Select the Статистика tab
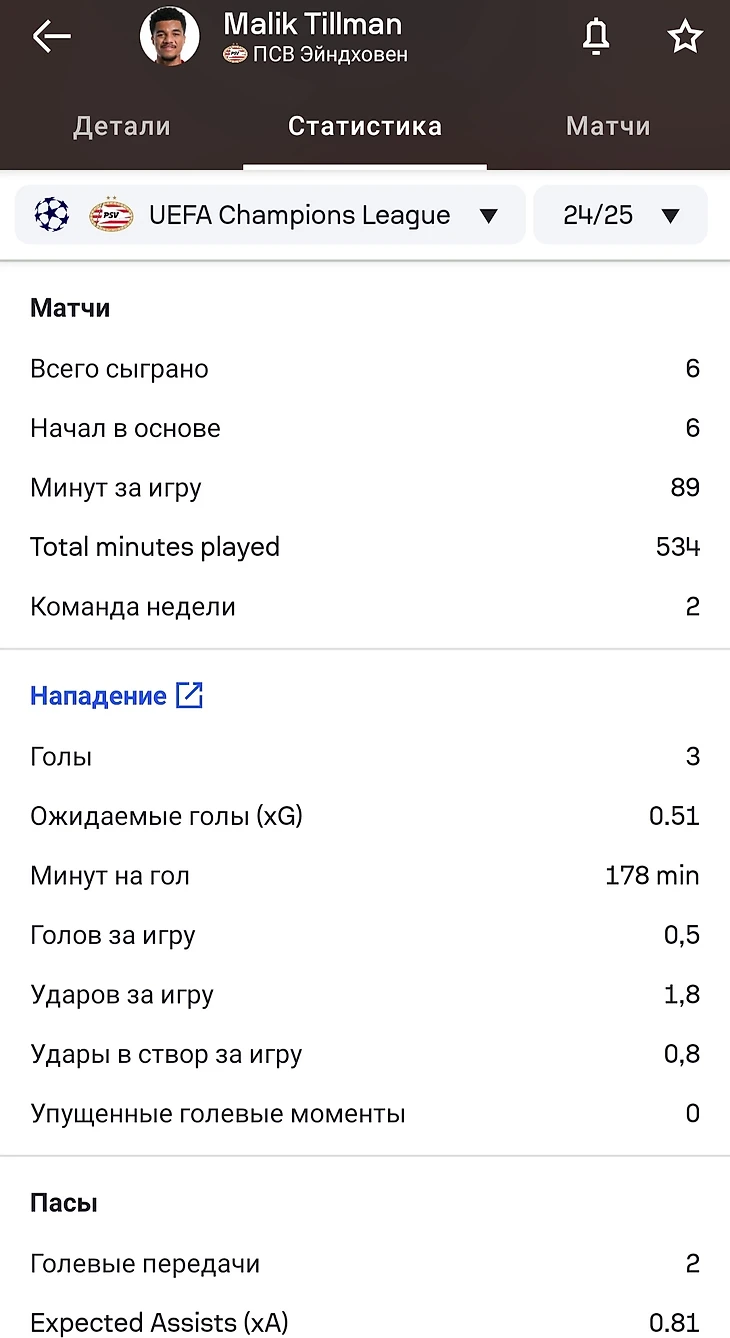The width and height of the screenshot is (730, 1338). (x=365, y=126)
